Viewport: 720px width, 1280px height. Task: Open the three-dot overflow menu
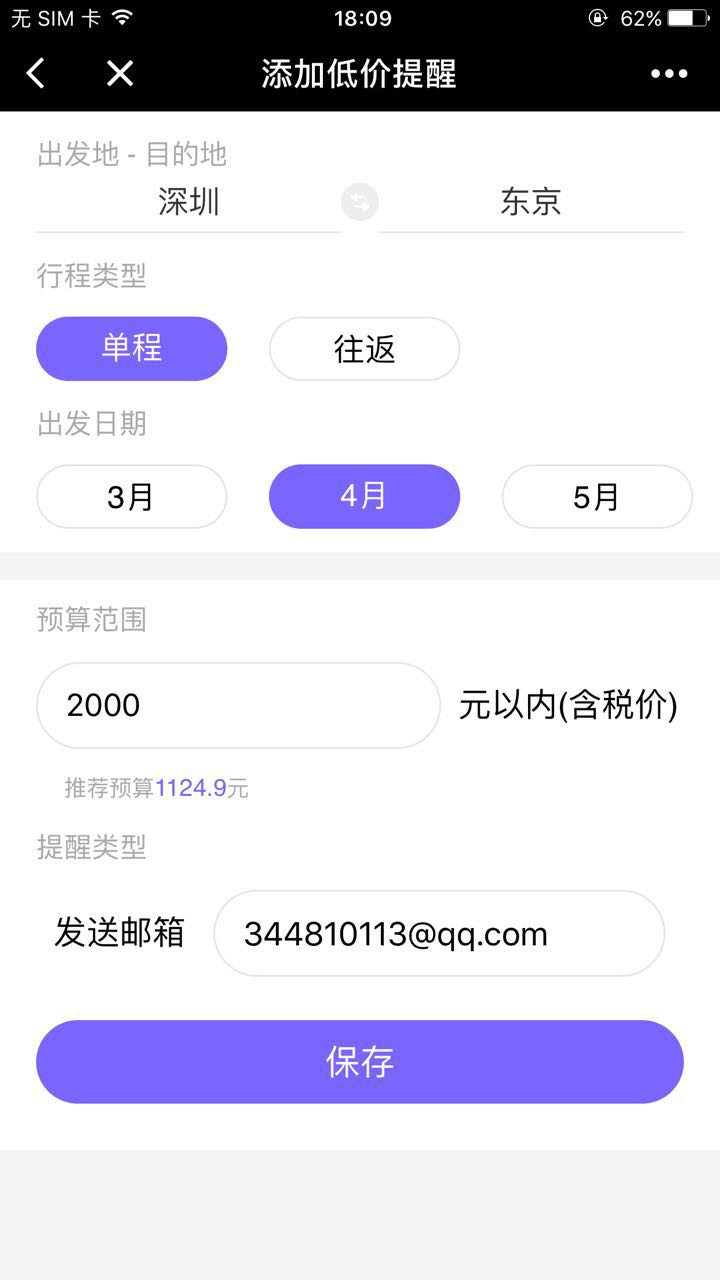(x=669, y=73)
